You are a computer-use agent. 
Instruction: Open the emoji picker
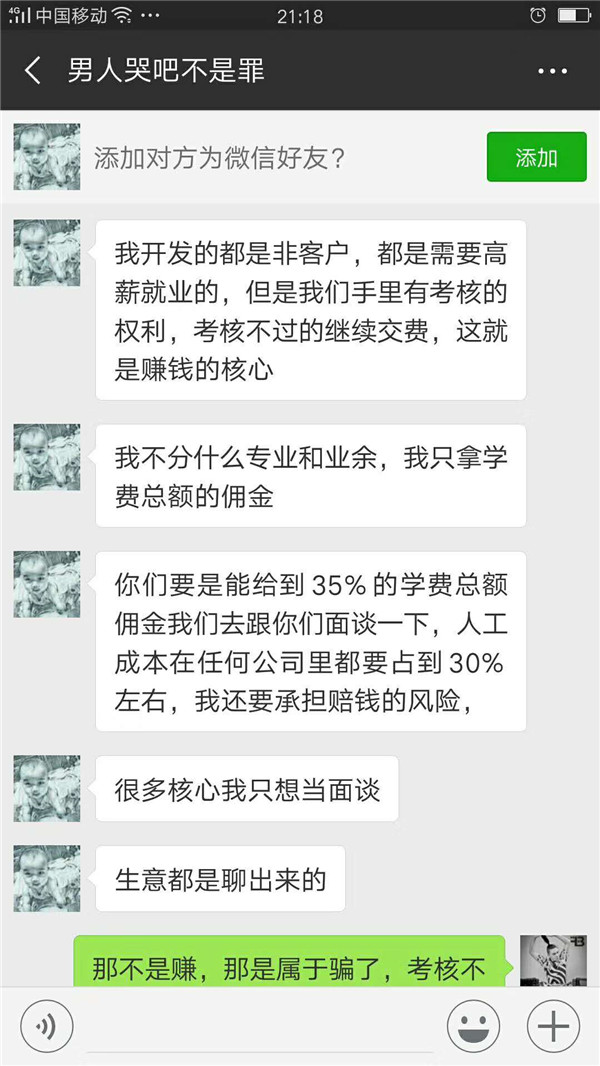[473, 1027]
